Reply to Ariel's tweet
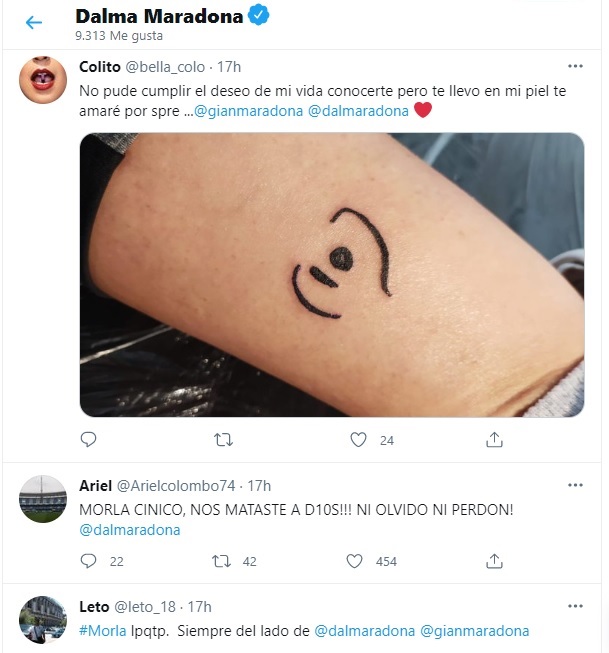 88,561
